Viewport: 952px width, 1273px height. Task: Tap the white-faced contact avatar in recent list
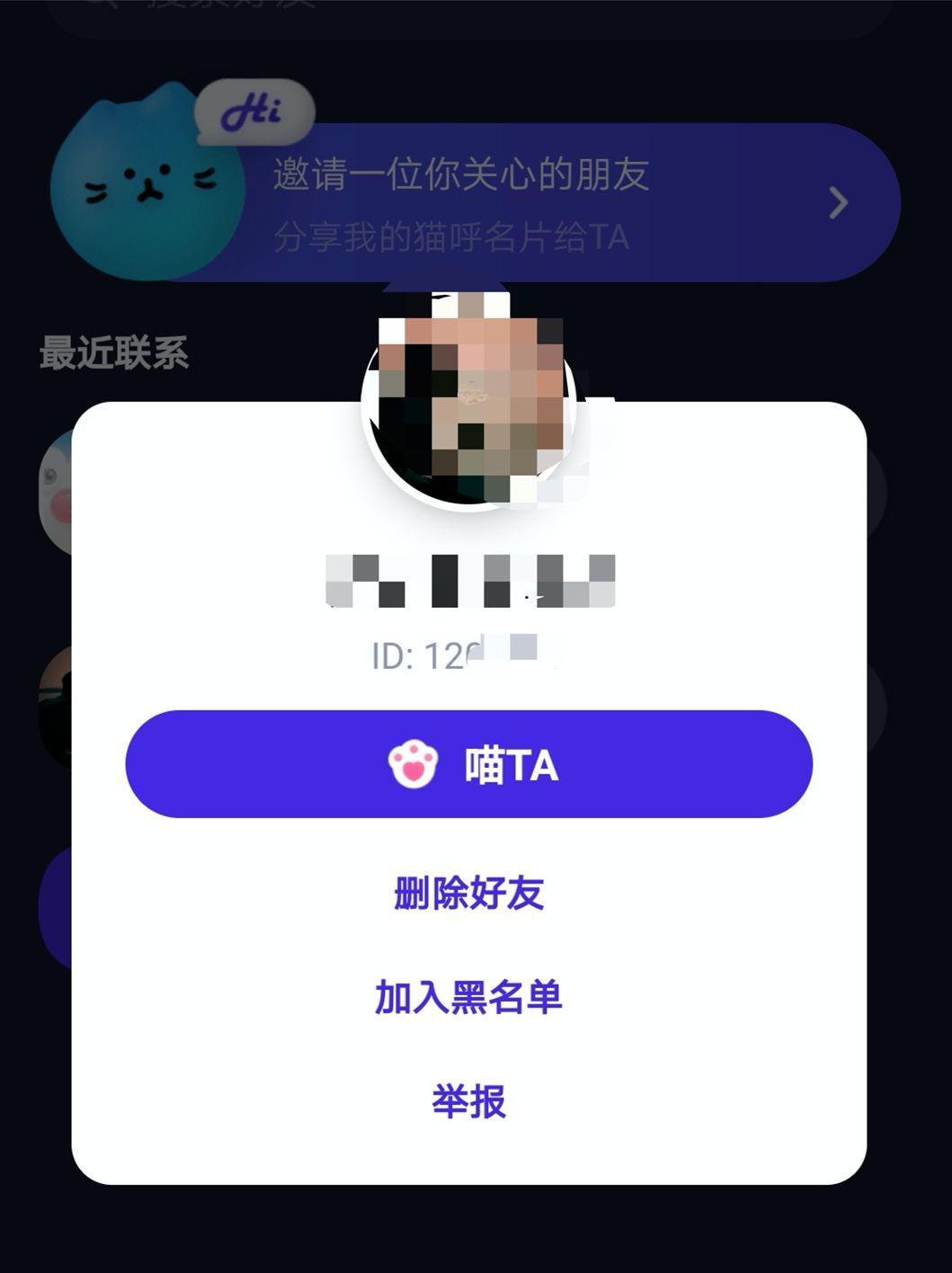point(58,490)
